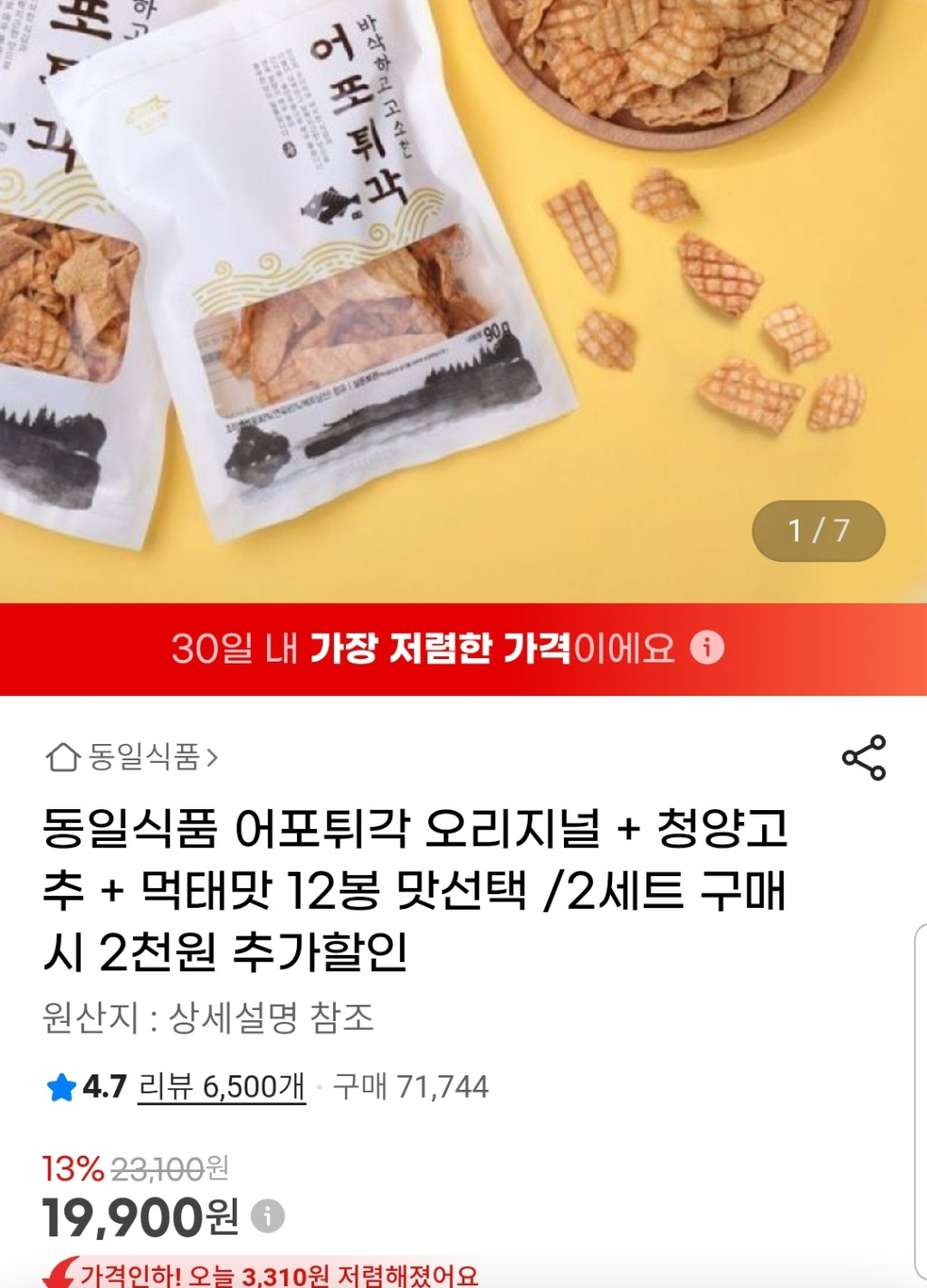
Task: Tap the info icon on the lowest-price banner
Action: click(707, 648)
